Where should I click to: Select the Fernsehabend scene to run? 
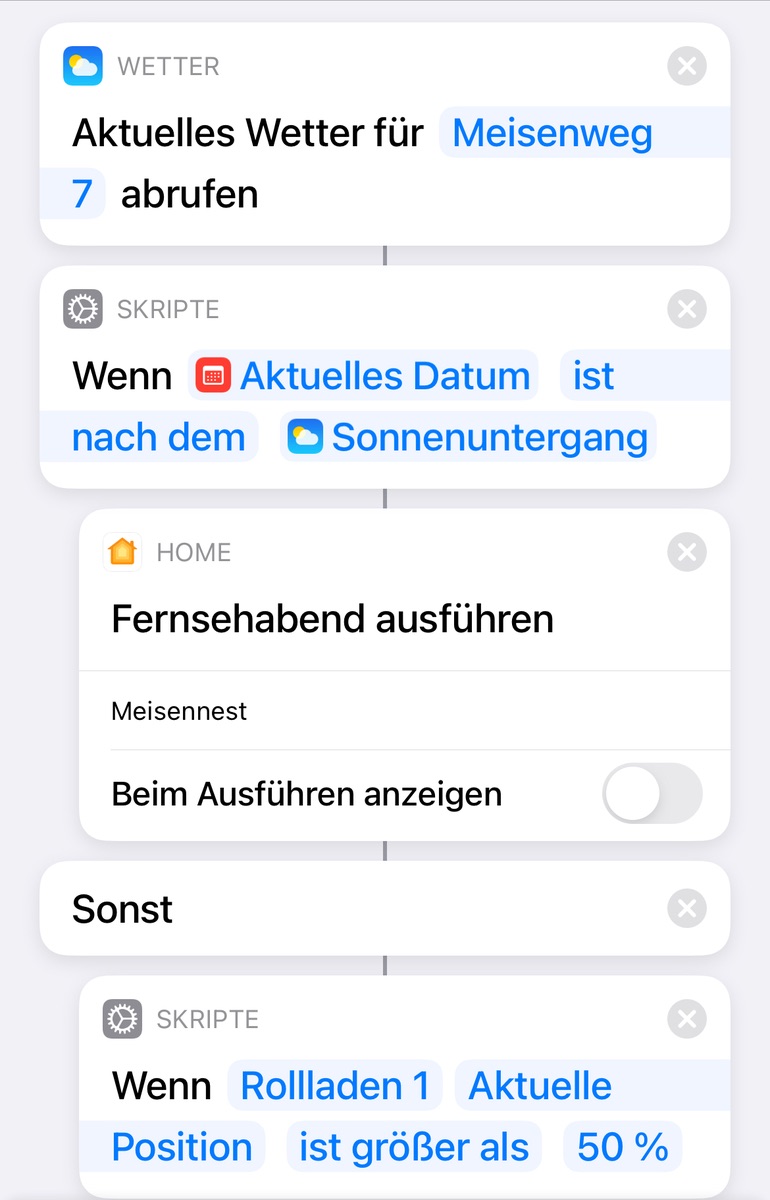click(241, 620)
